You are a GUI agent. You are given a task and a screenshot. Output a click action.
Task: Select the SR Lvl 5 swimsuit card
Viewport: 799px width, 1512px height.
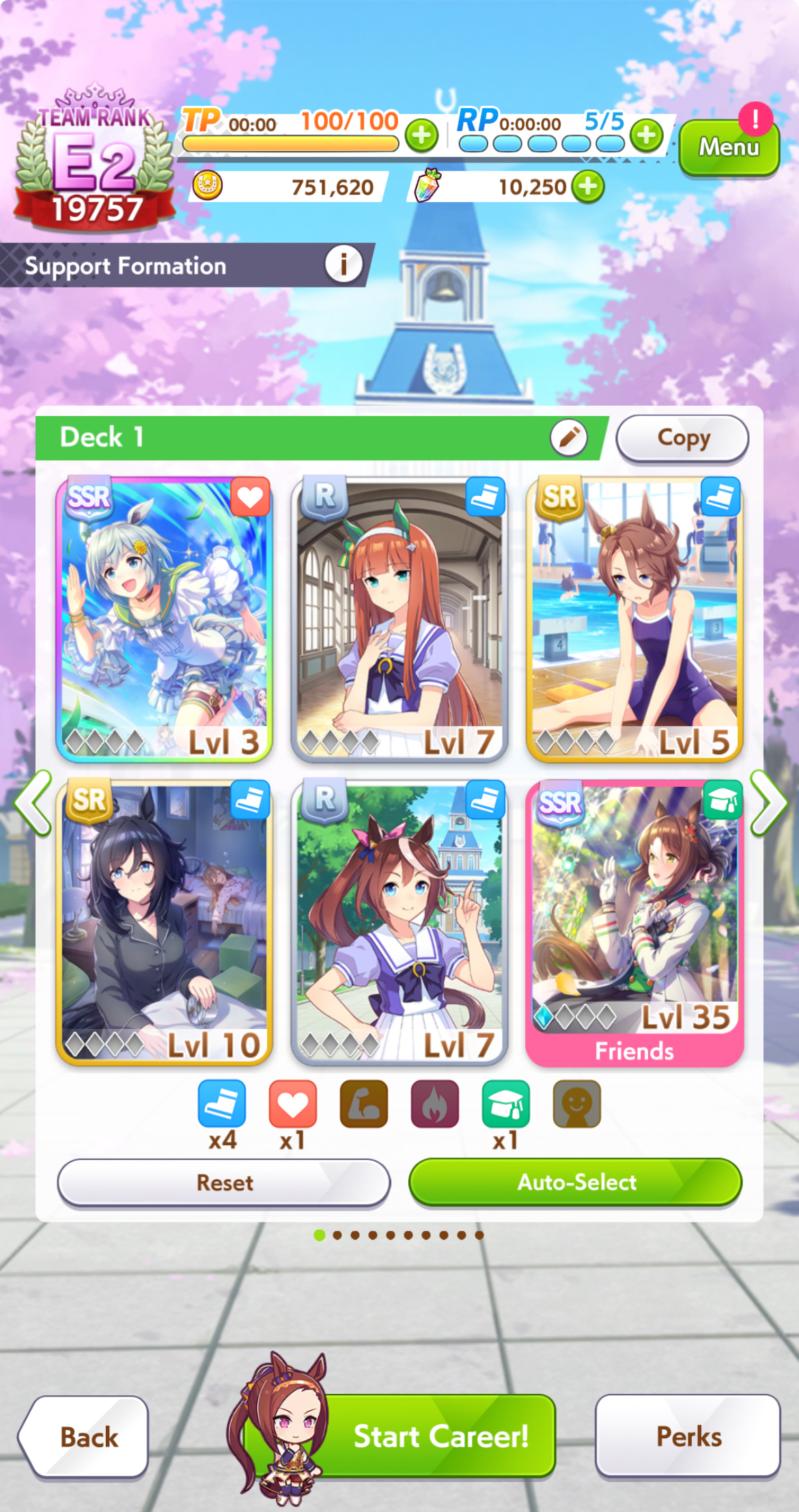pos(634,619)
